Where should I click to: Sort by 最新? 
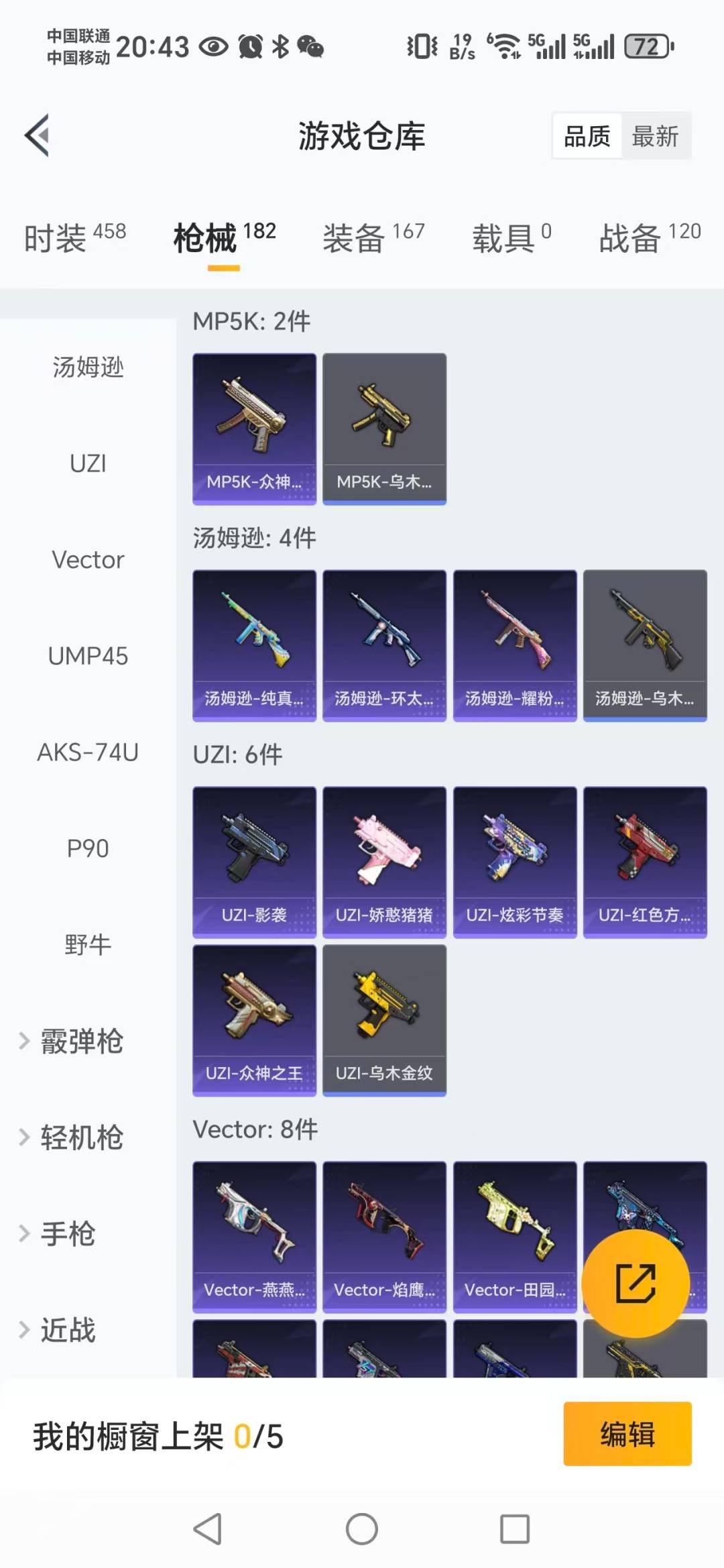tap(655, 136)
